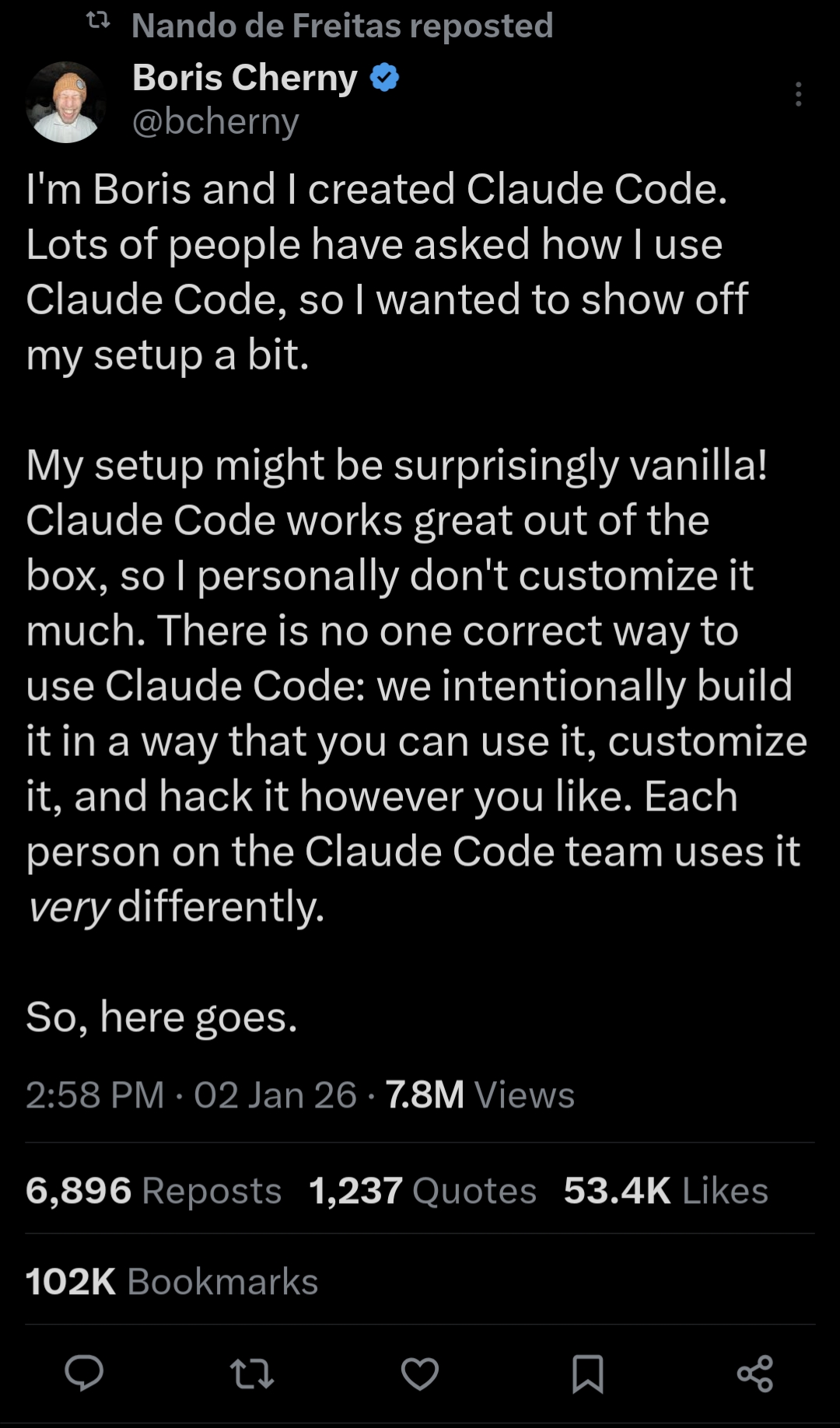Bookmark this tweet
This screenshot has height=1428, width=840.
pos(587,1373)
